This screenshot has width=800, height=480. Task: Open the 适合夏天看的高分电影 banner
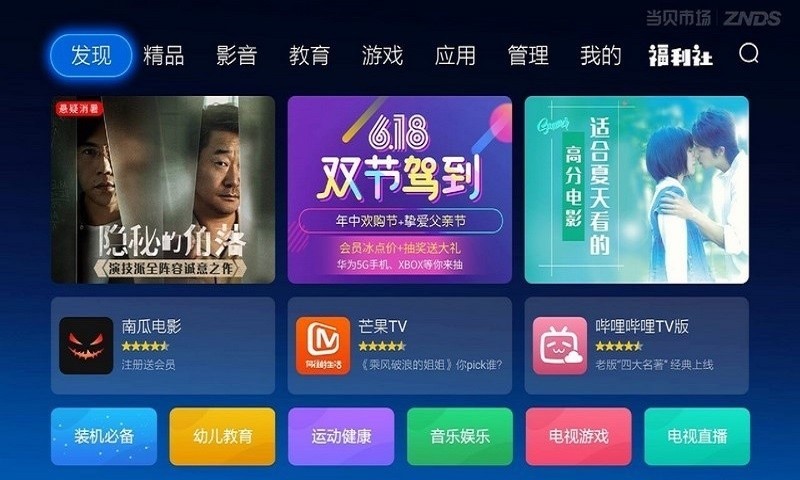[x=636, y=190]
